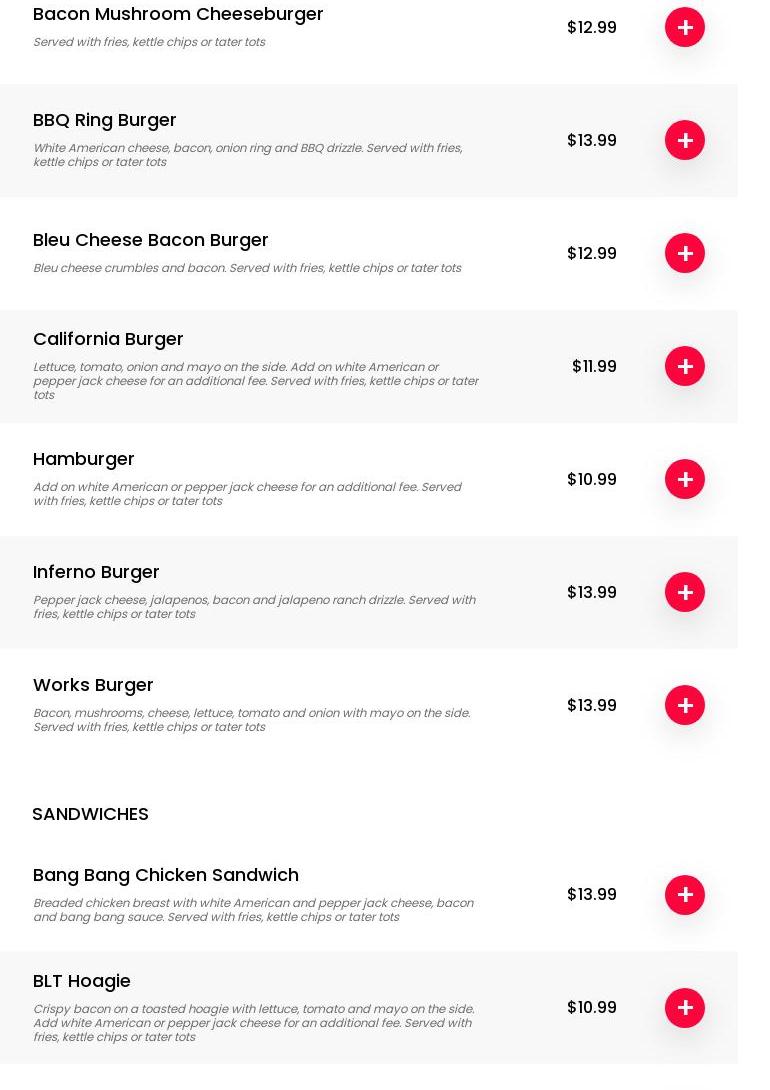Tap plus for Bleu Cheese Bacon Burger
This screenshot has width=770, height=1090.
(685, 253)
